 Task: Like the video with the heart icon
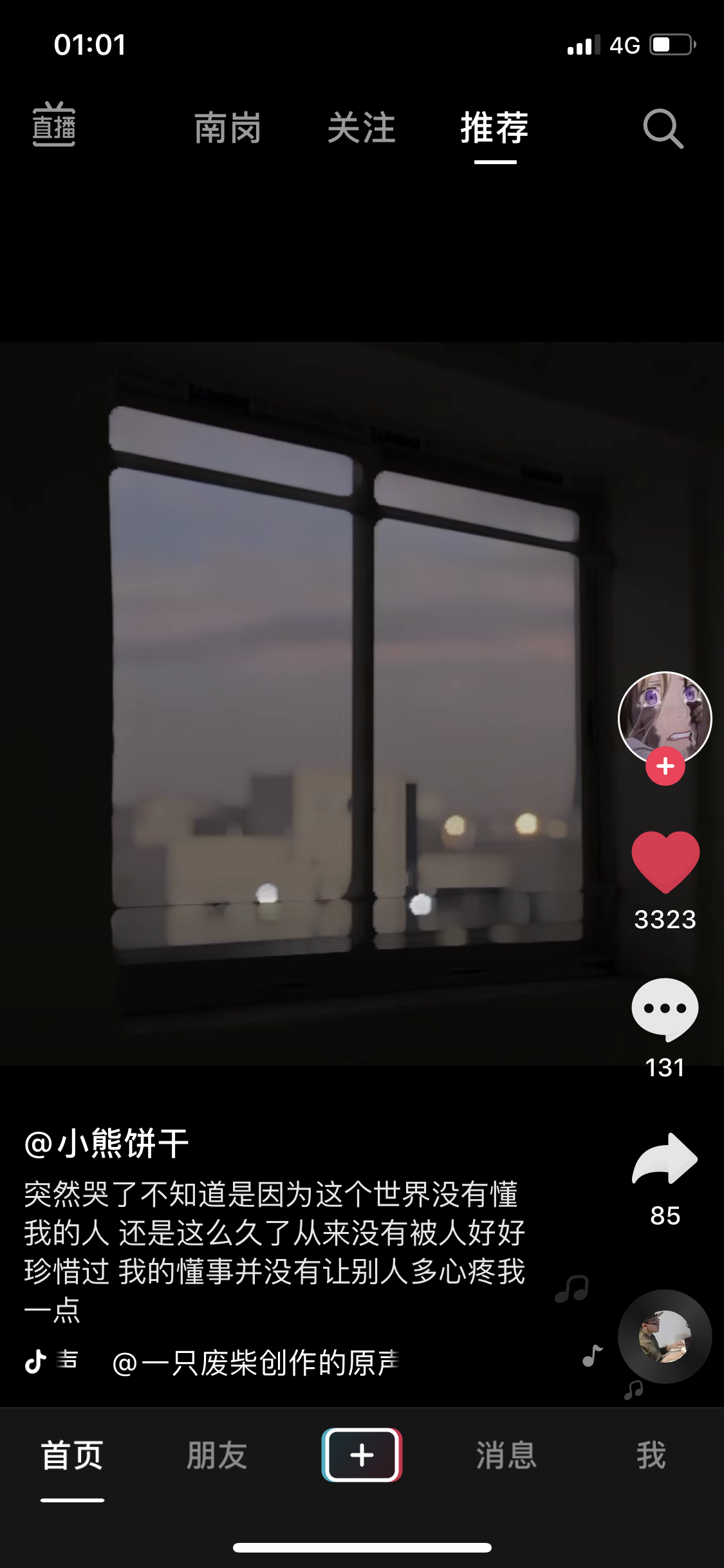[665, 861]
